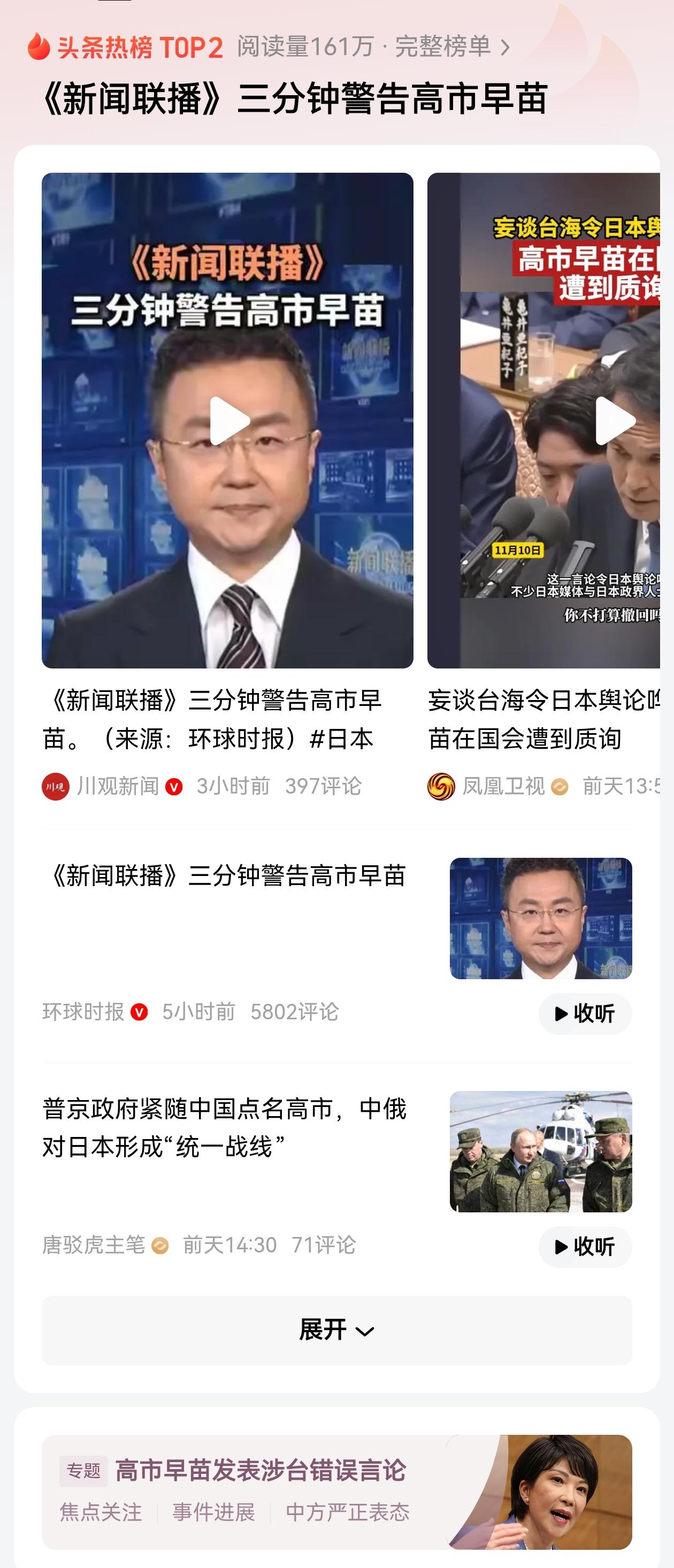Open 川观新闻 publisher profile

coord(117,787)
